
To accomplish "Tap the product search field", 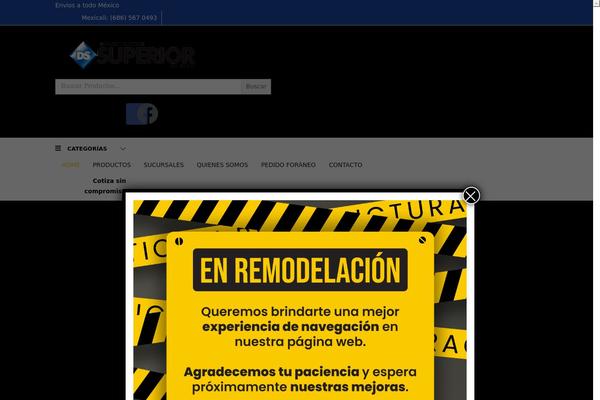I will coord(148,87).
